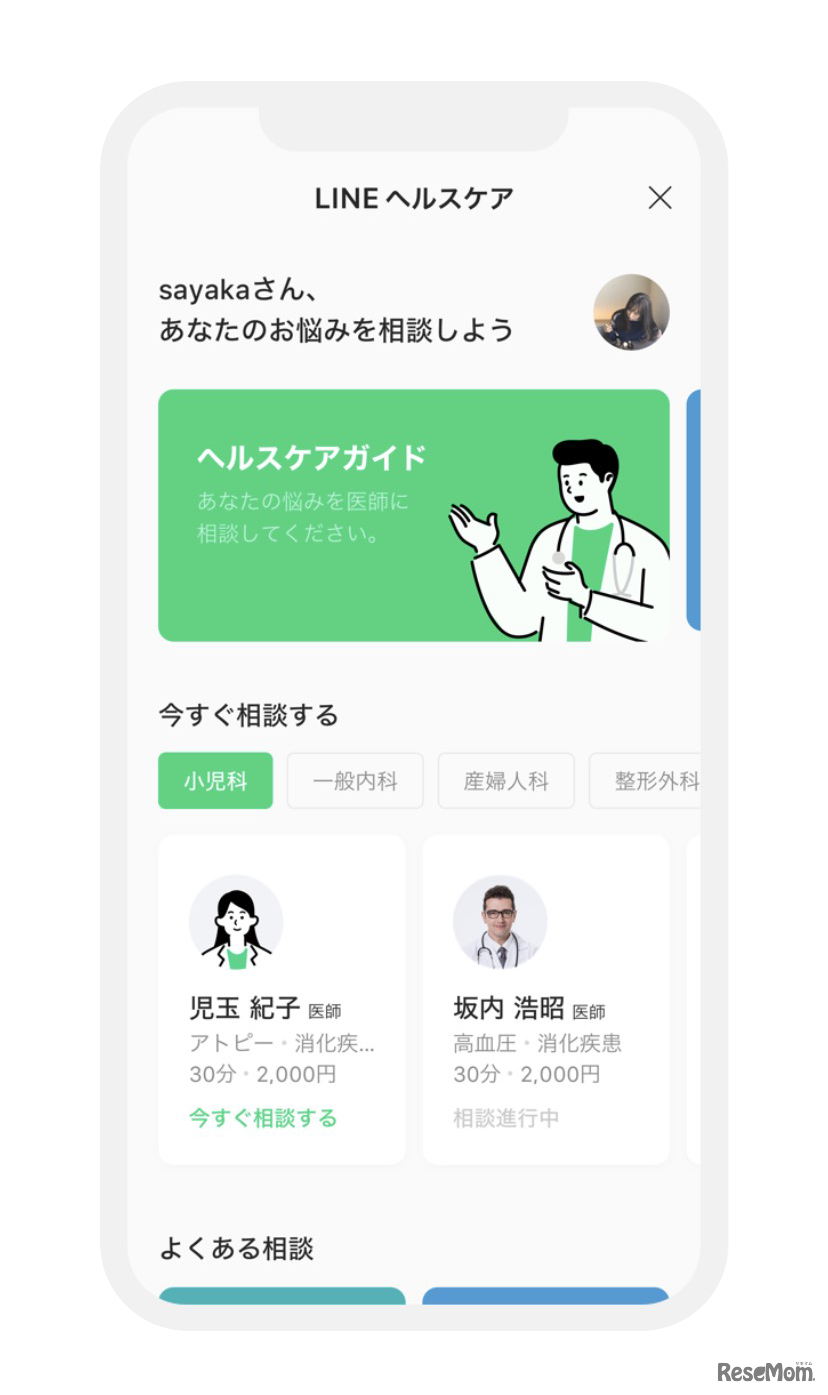Open the ヘルスケアガイド banner
828x1395 pixels.
413,515
